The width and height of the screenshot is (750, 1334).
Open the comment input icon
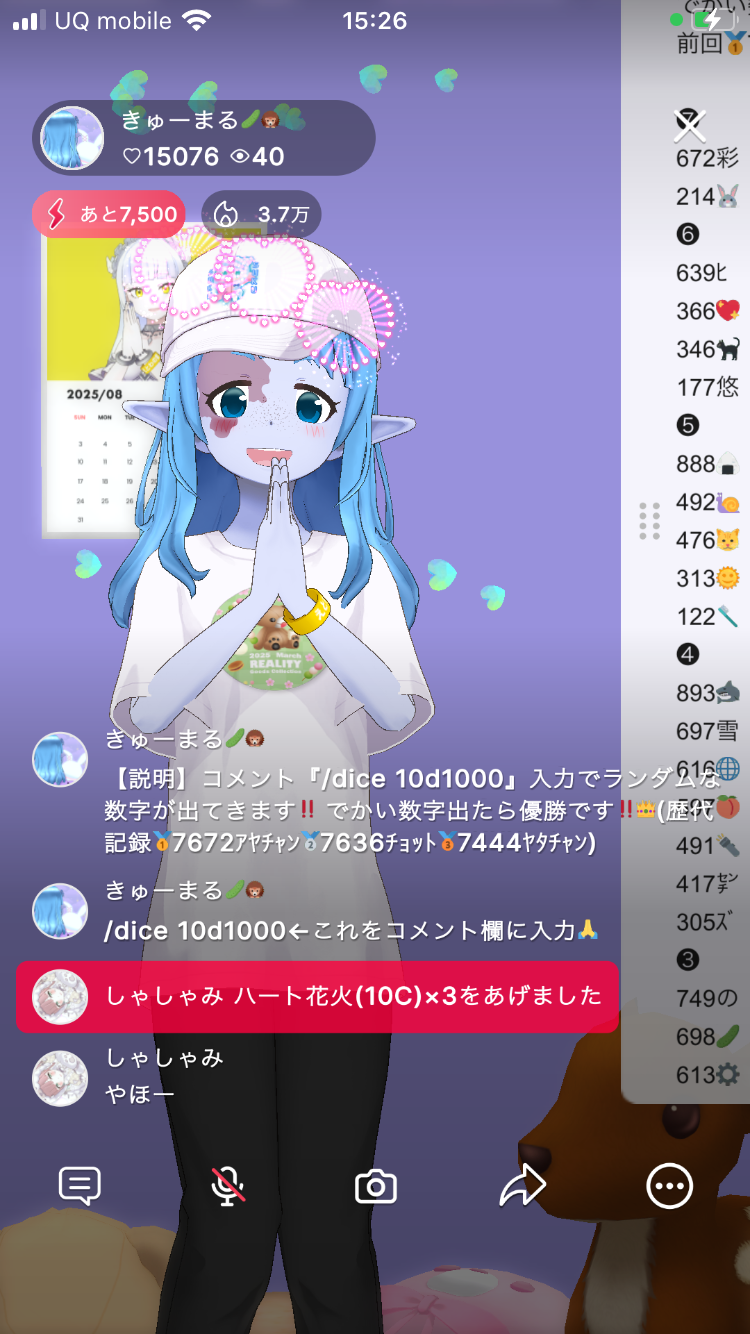pyautogui.click(x=80, y=1186)
